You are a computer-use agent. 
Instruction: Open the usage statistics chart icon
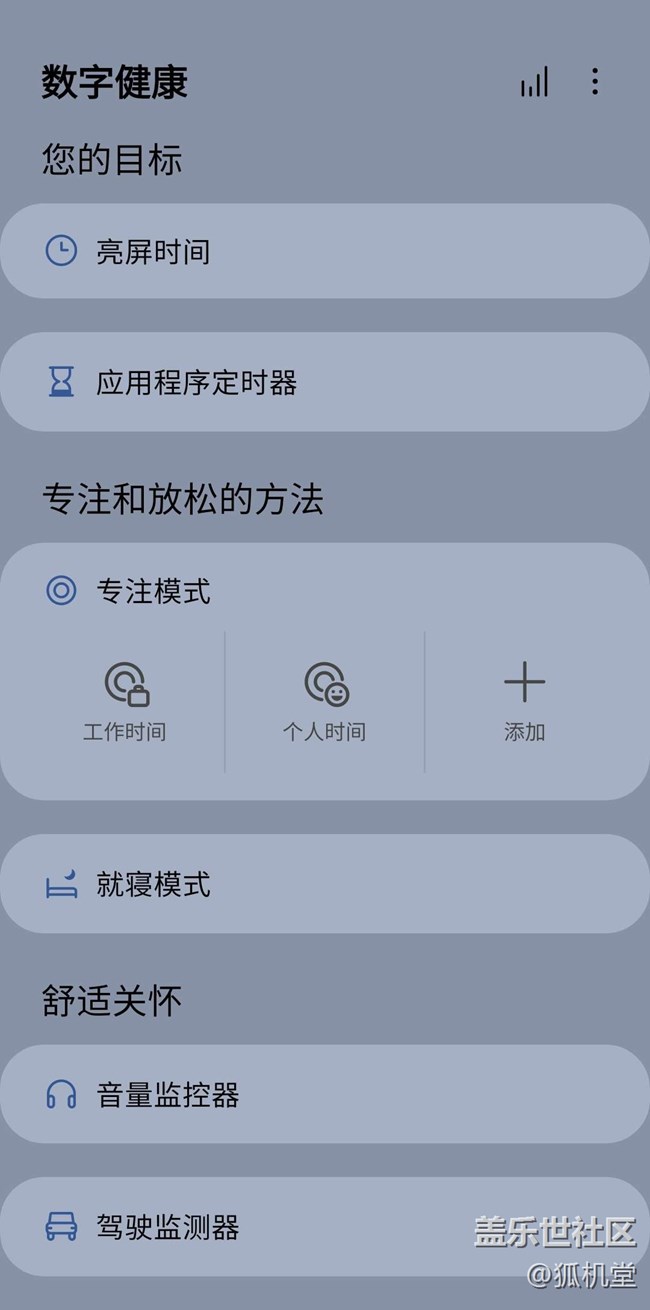(534, 82)
